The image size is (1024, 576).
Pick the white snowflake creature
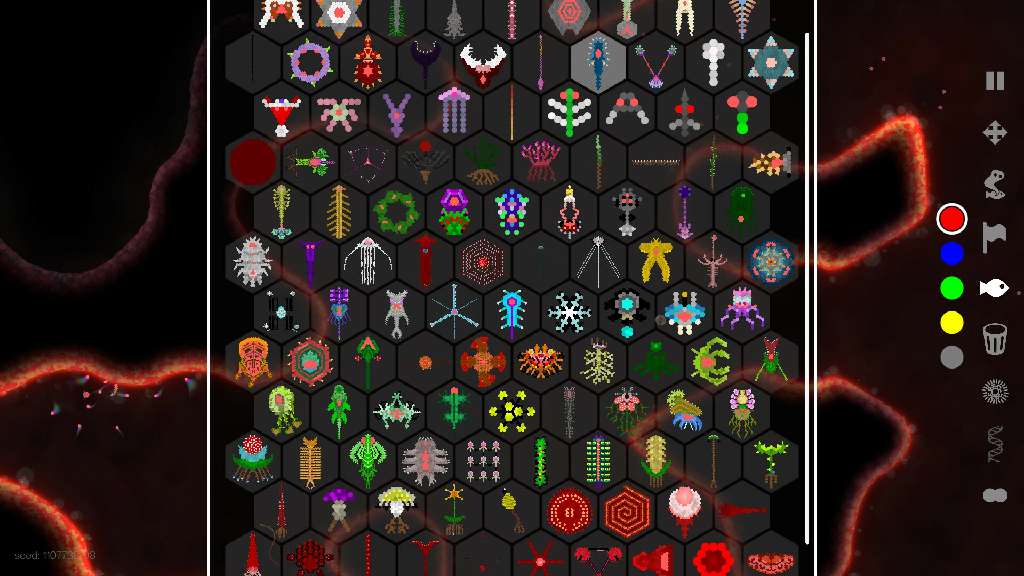click(569, 312)
